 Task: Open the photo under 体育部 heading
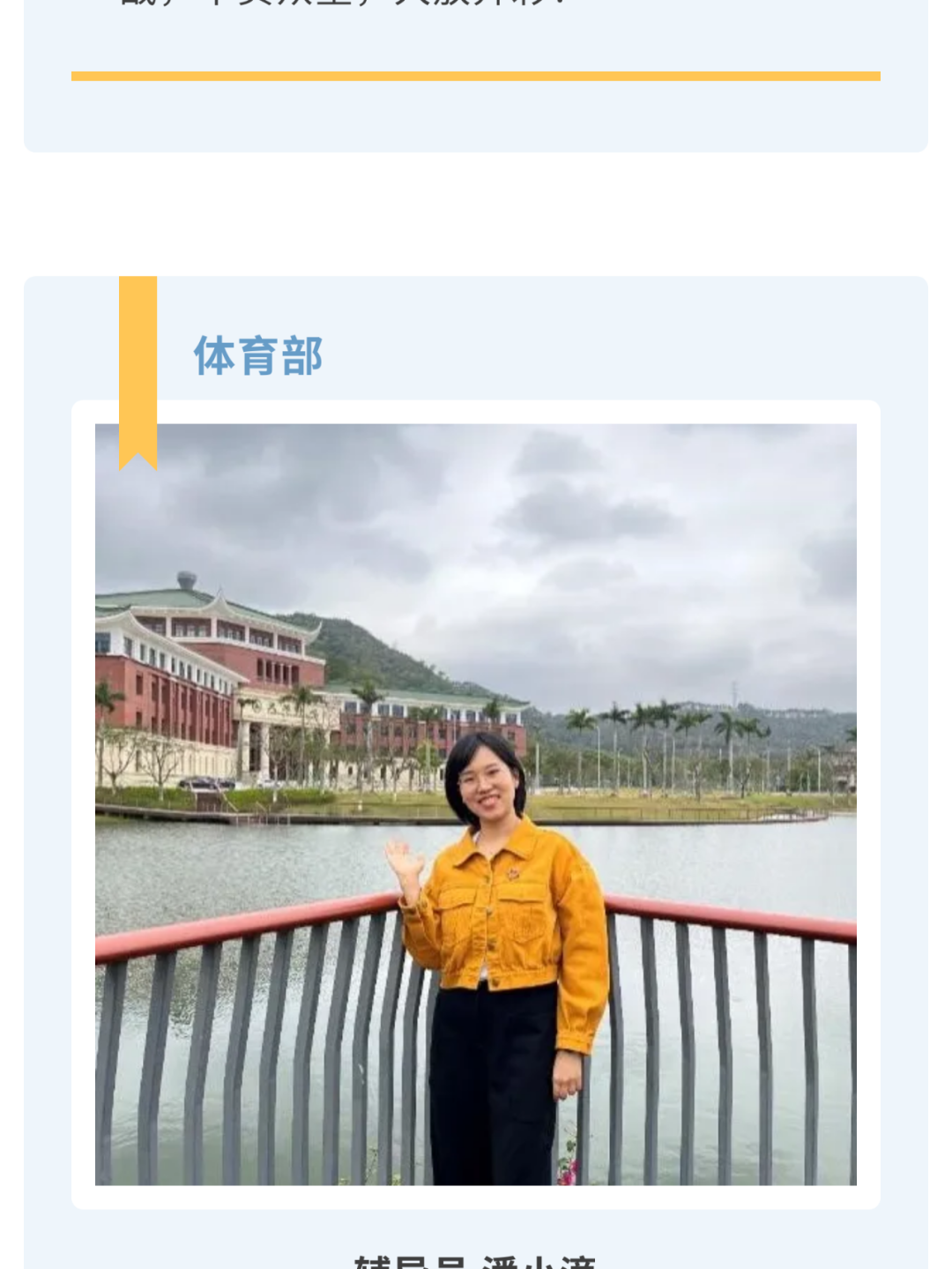[476, 804]
